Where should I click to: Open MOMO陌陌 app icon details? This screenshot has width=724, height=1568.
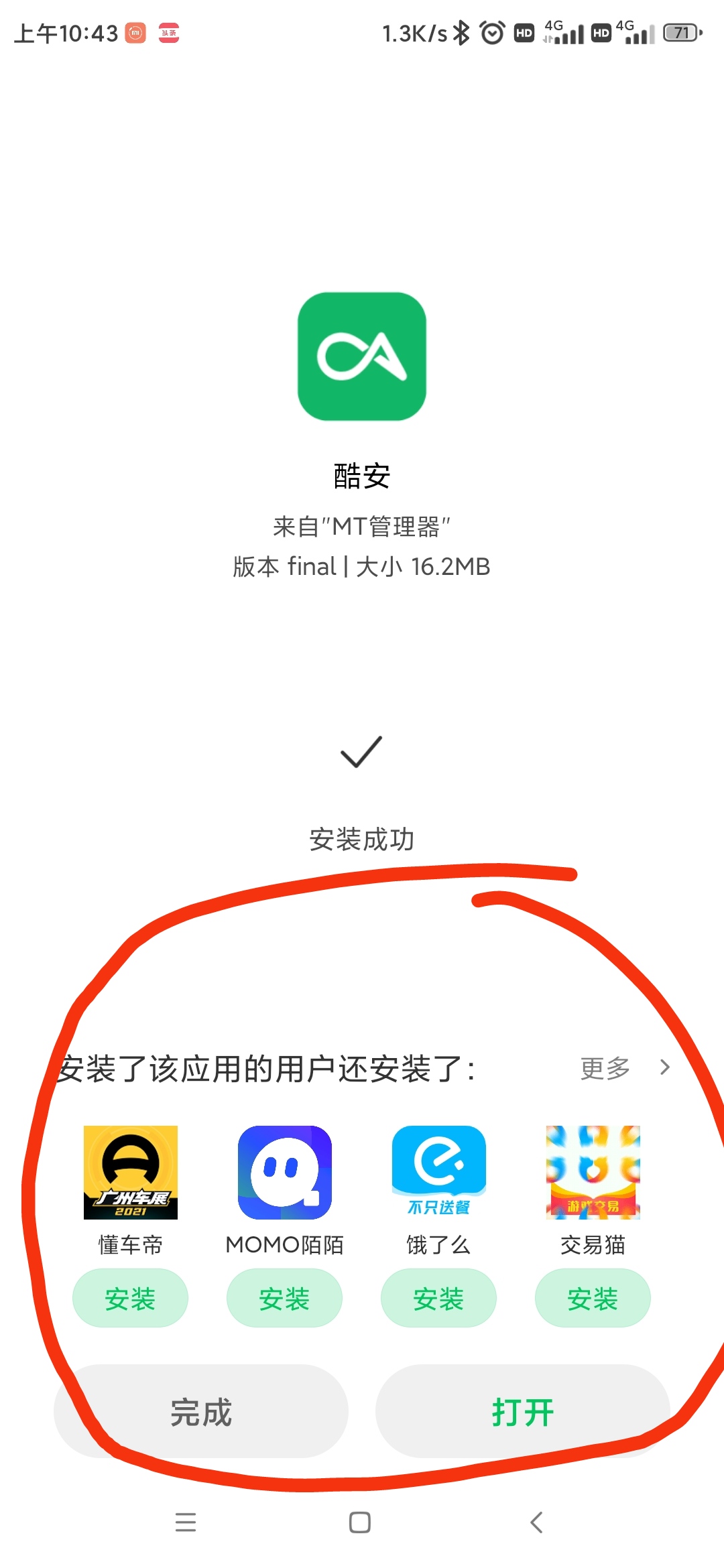(x=285, y=1173)
